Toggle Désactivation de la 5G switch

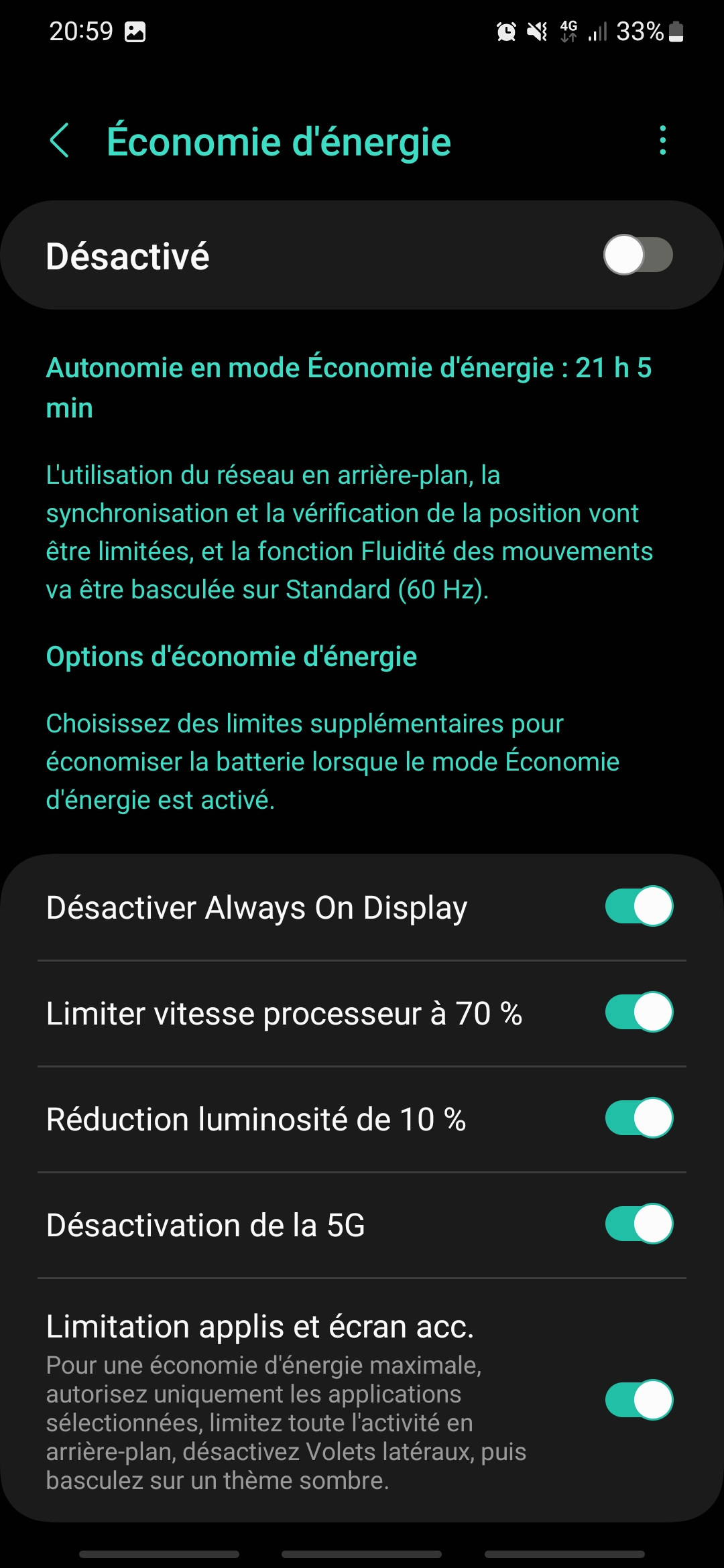tap(638, 1224)
